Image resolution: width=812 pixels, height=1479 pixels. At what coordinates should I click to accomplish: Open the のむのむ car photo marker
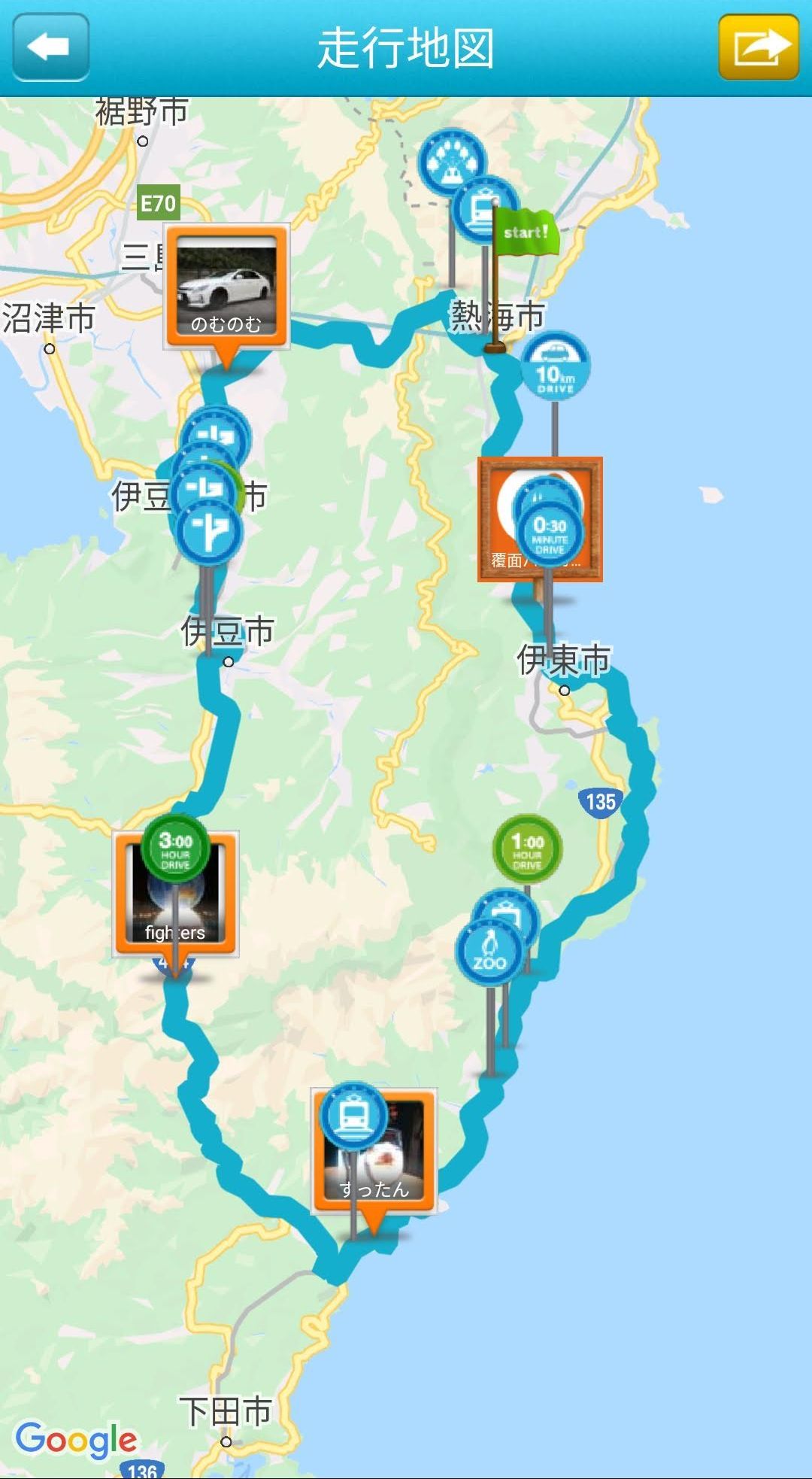(226, 286)
